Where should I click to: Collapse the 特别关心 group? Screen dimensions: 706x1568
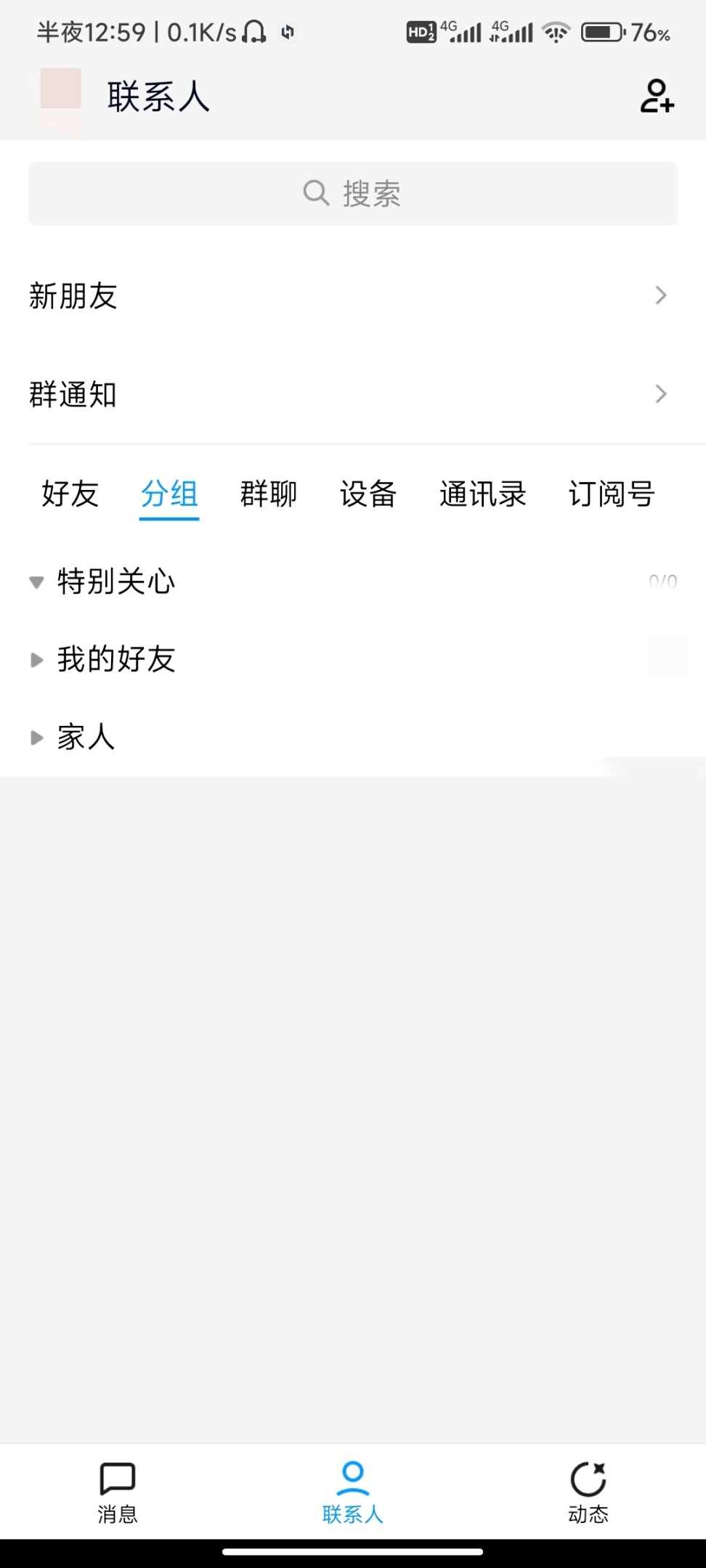(116, 581)
